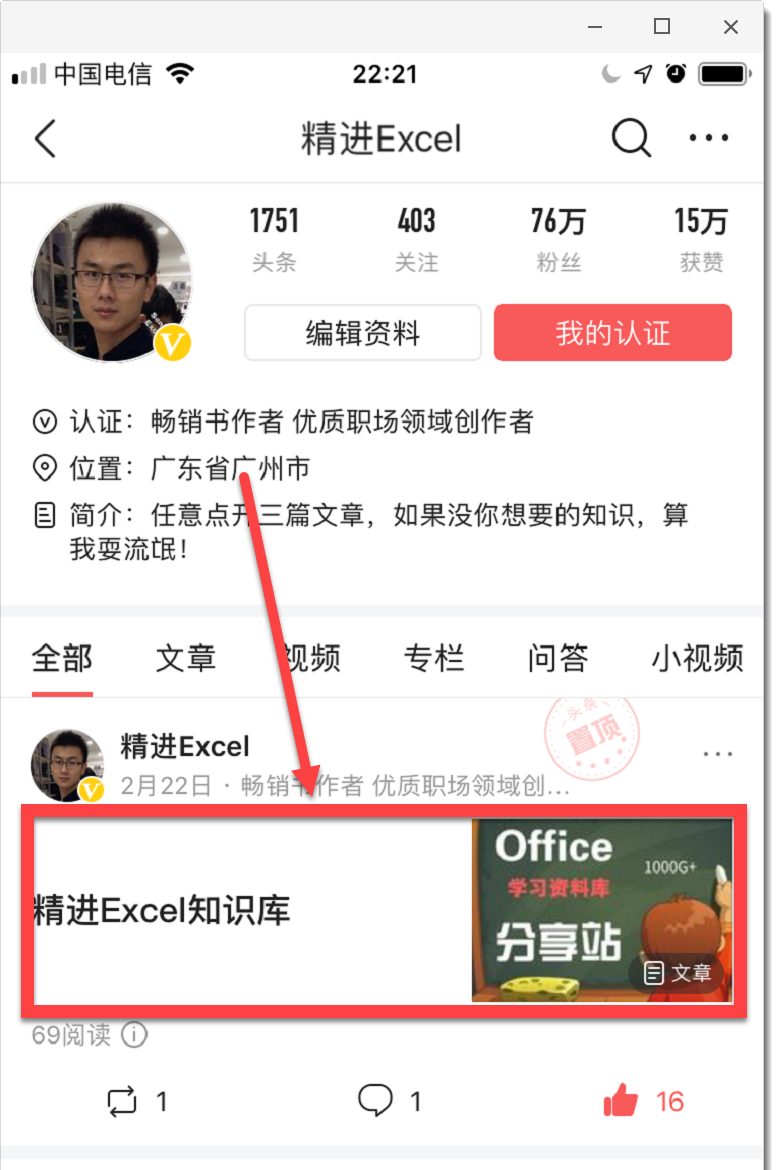
Task: Like the 精进Excel知识库 post
Action: [621, 1102]
